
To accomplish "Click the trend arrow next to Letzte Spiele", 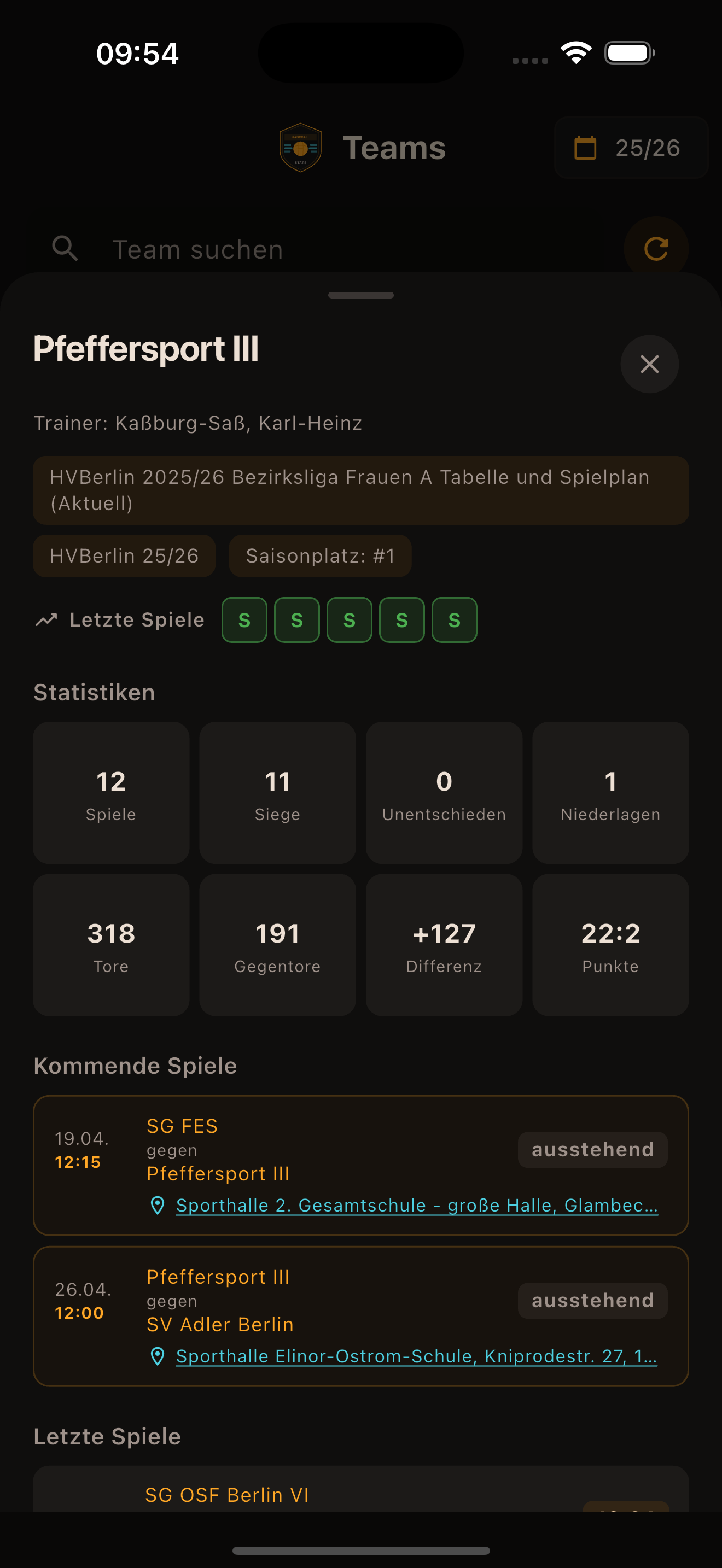I will pos(46,619).
